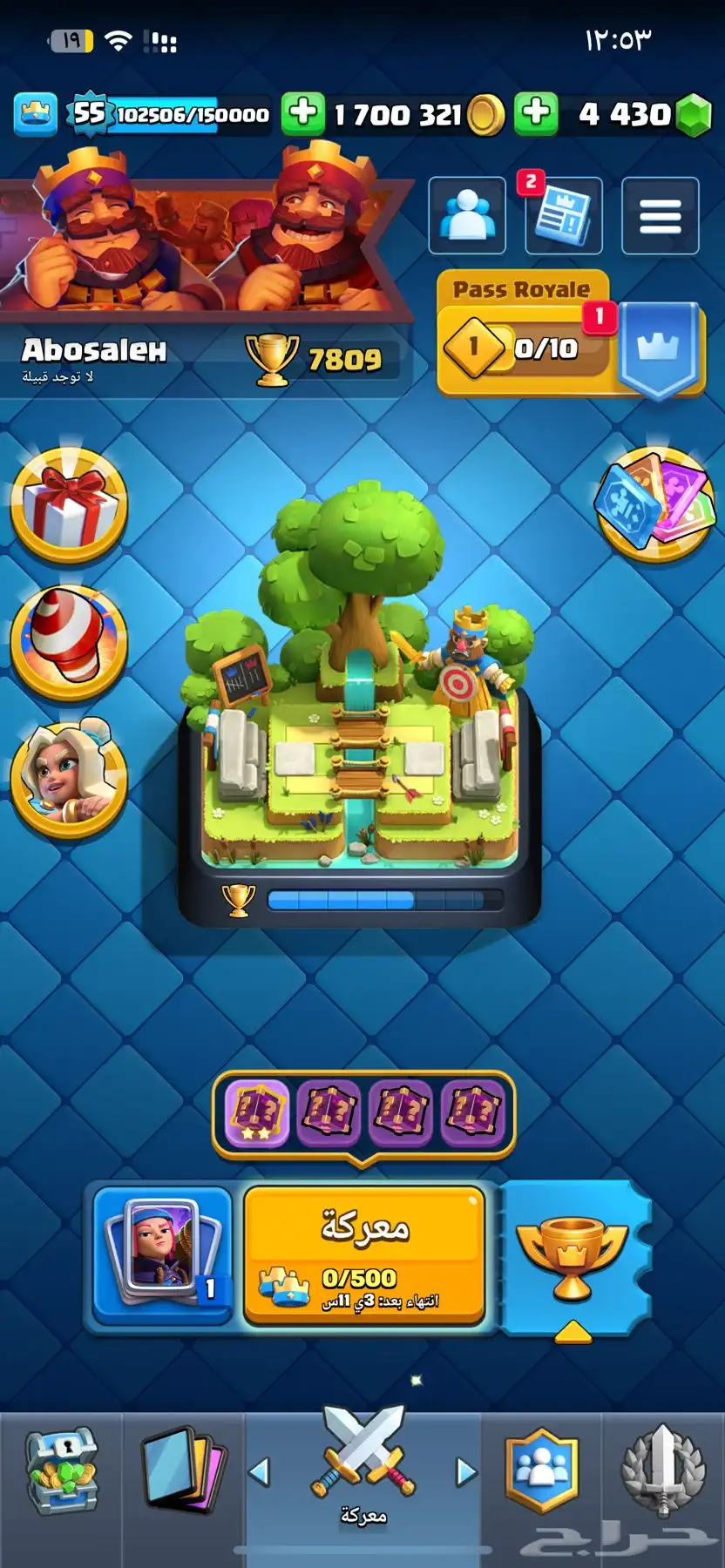Tap the plus button to add gems
The width and height of the screenshot is (725, 1568).
[536, 113]
